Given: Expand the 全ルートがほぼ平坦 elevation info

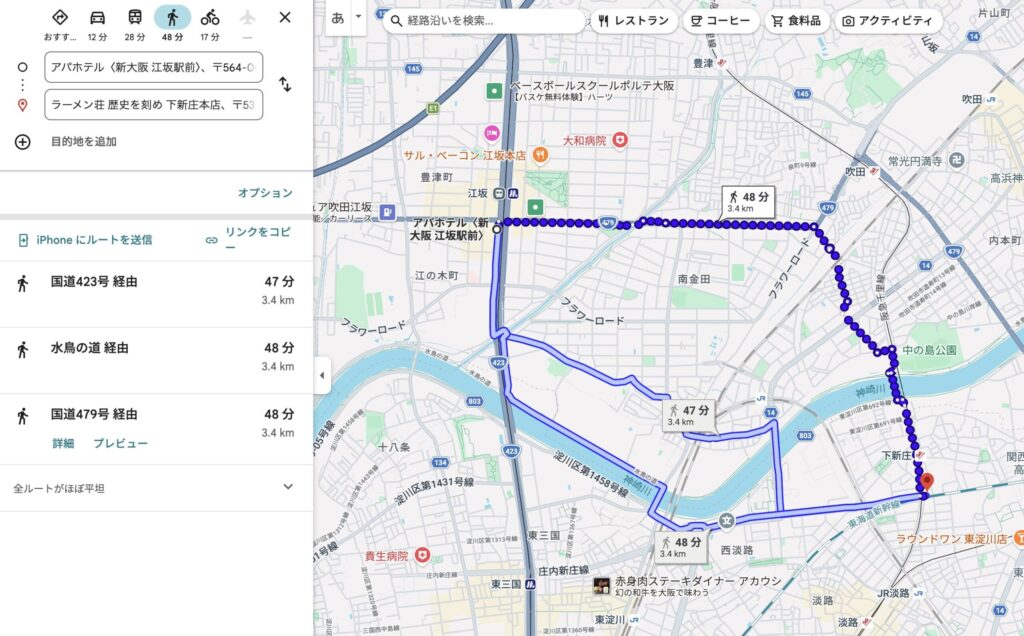Looking at the screenshot, I should pyautogui.click(x=288, y=488).
